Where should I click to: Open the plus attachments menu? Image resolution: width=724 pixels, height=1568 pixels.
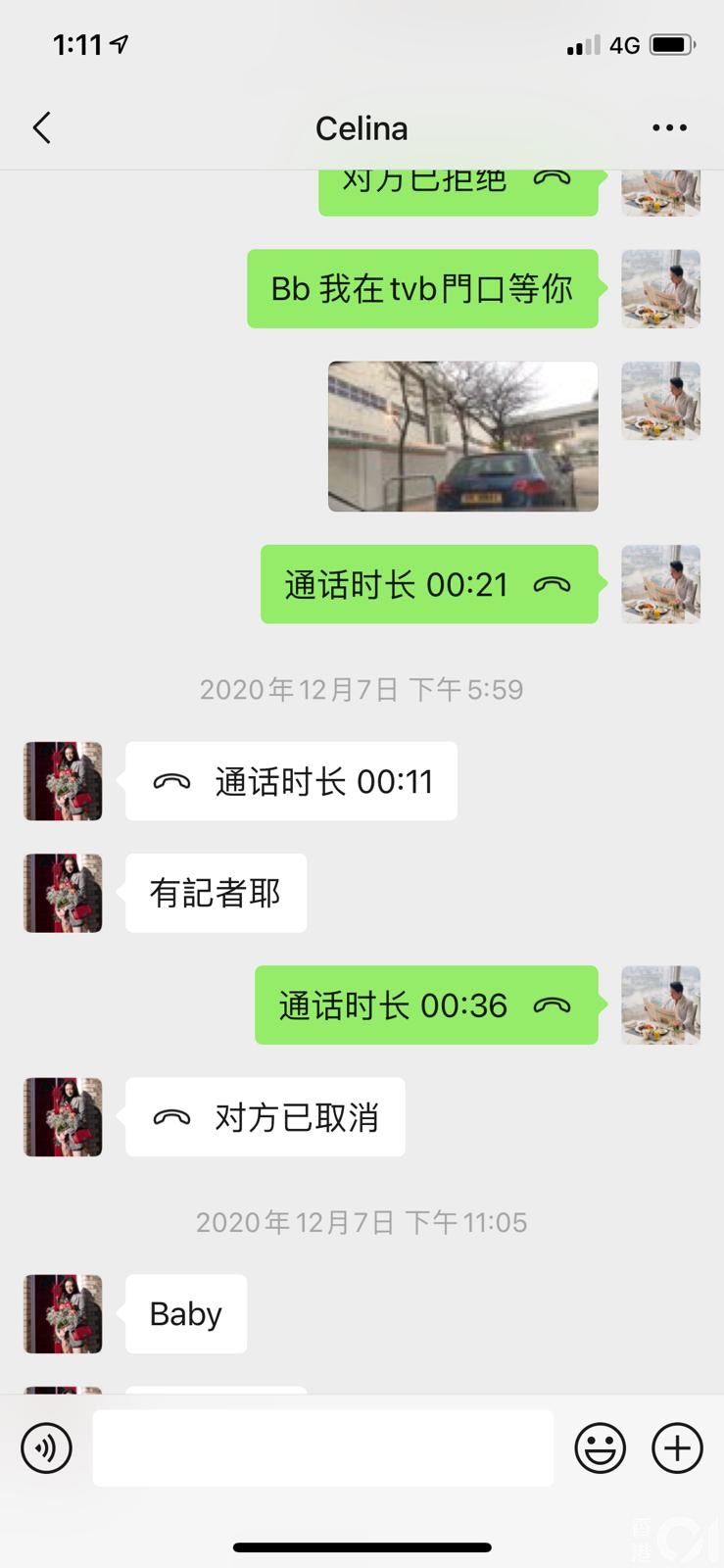678,1447
